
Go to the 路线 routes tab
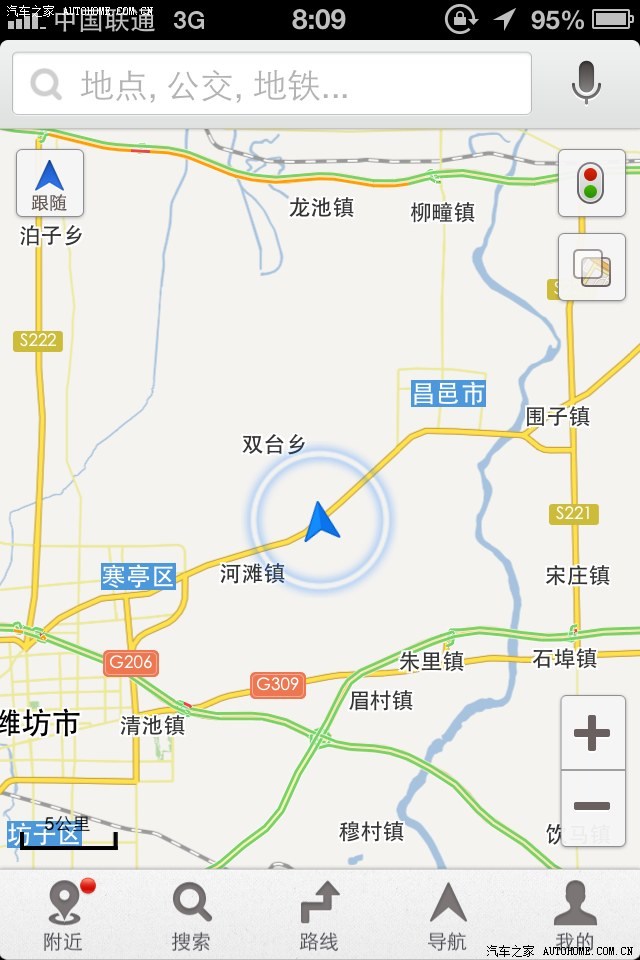(x=319, y=915)
